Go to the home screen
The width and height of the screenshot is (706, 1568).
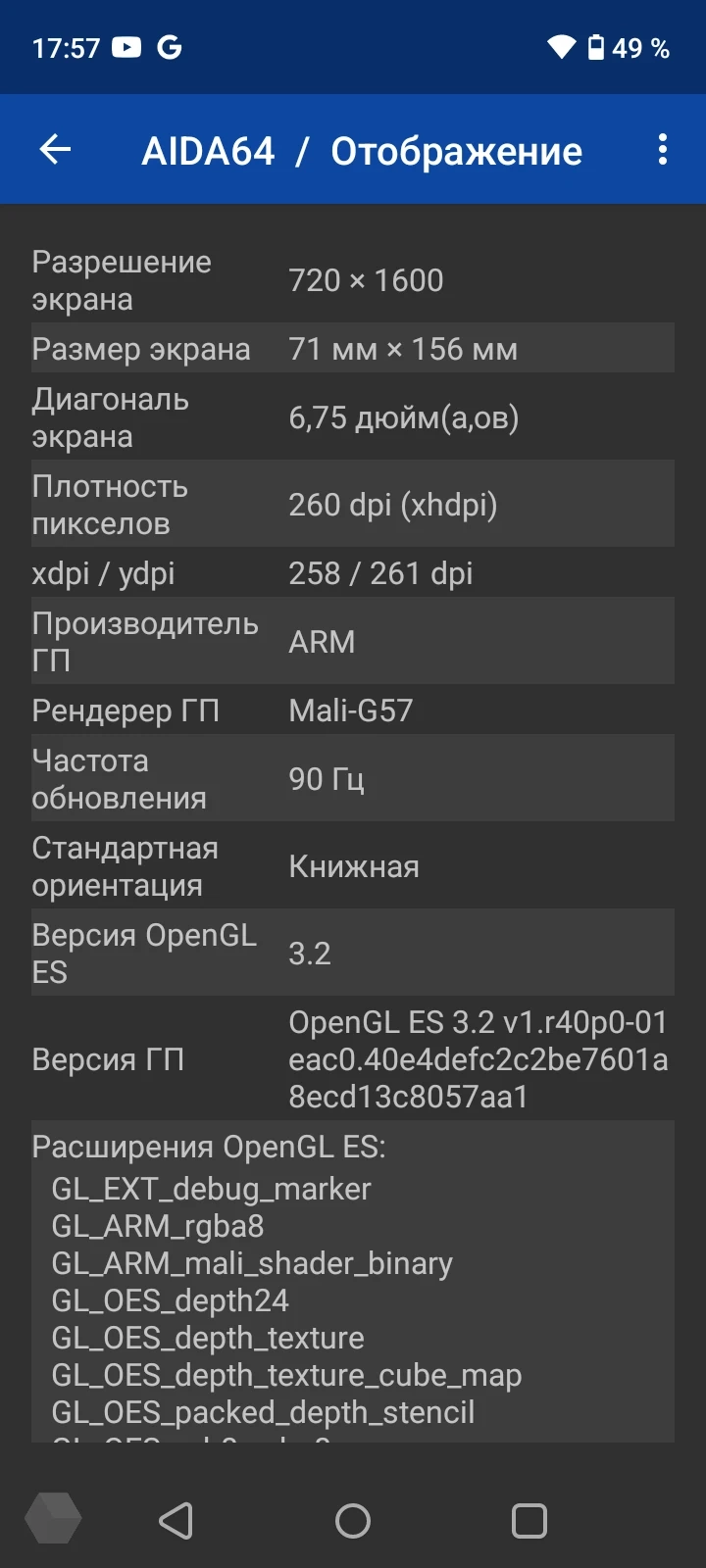click(x=353, y=1520)
